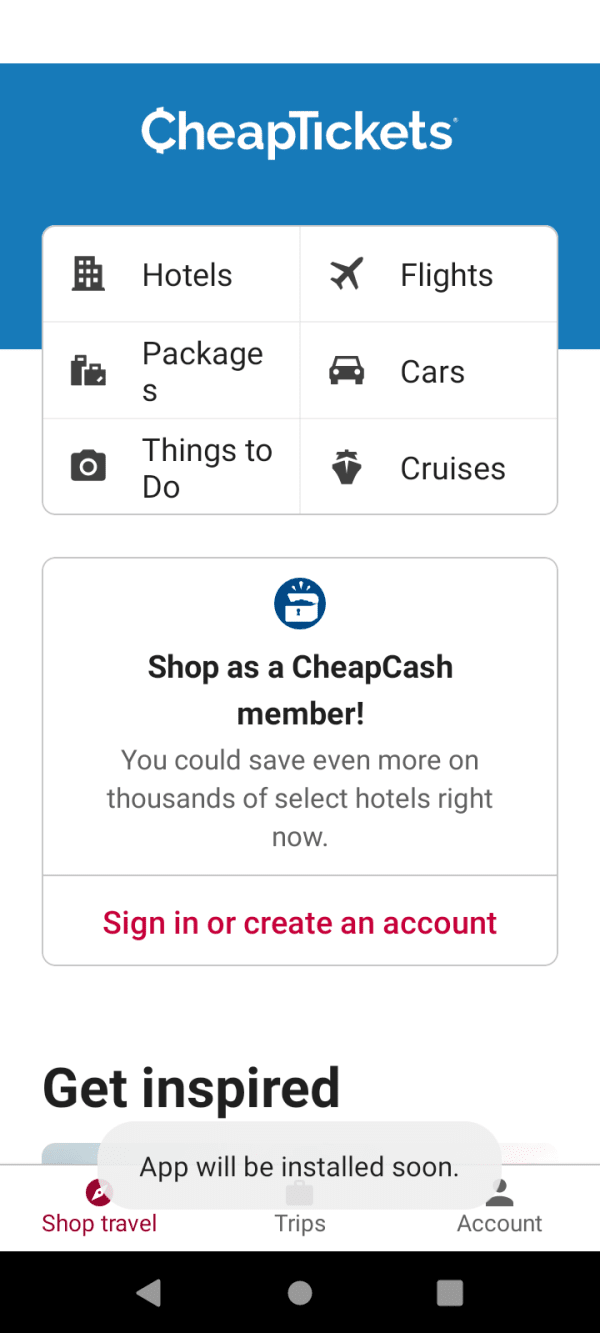Browse Things to Do
Screen dimensions: 600x1333
[171, 467]
